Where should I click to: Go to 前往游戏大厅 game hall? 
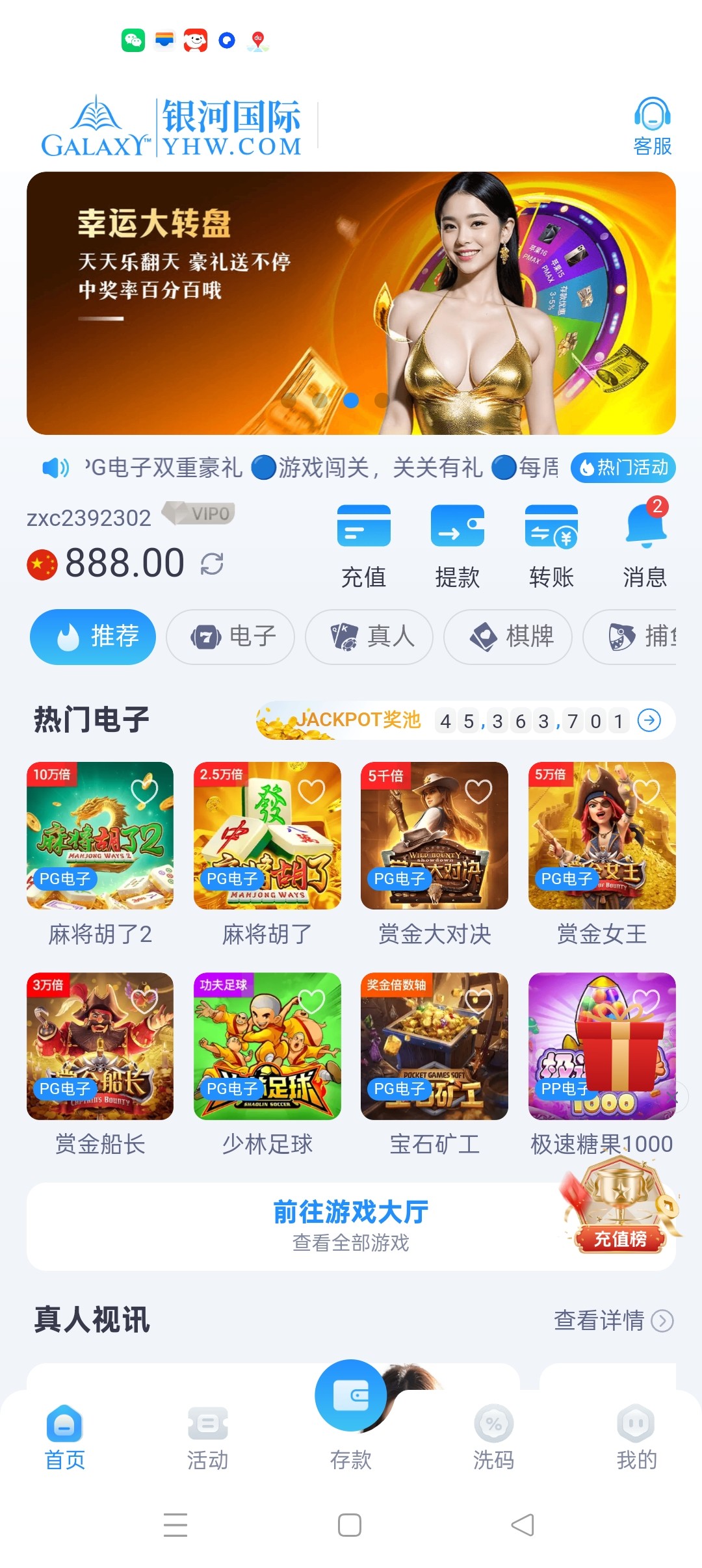[350, 1225]
